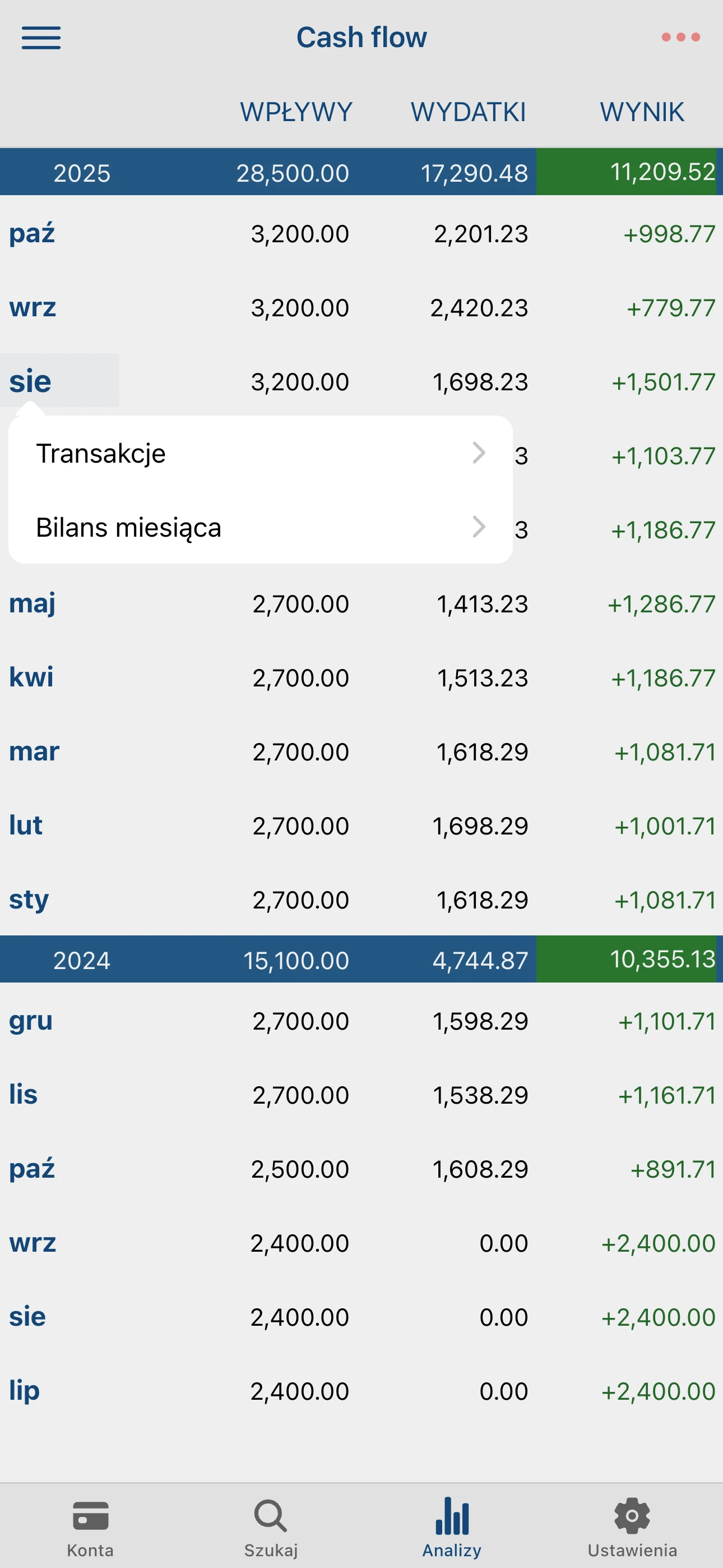723x1568 pixels.
Task: Open the hamburger drawer menu
Action: pyautogui.click(x=41, y=38)
